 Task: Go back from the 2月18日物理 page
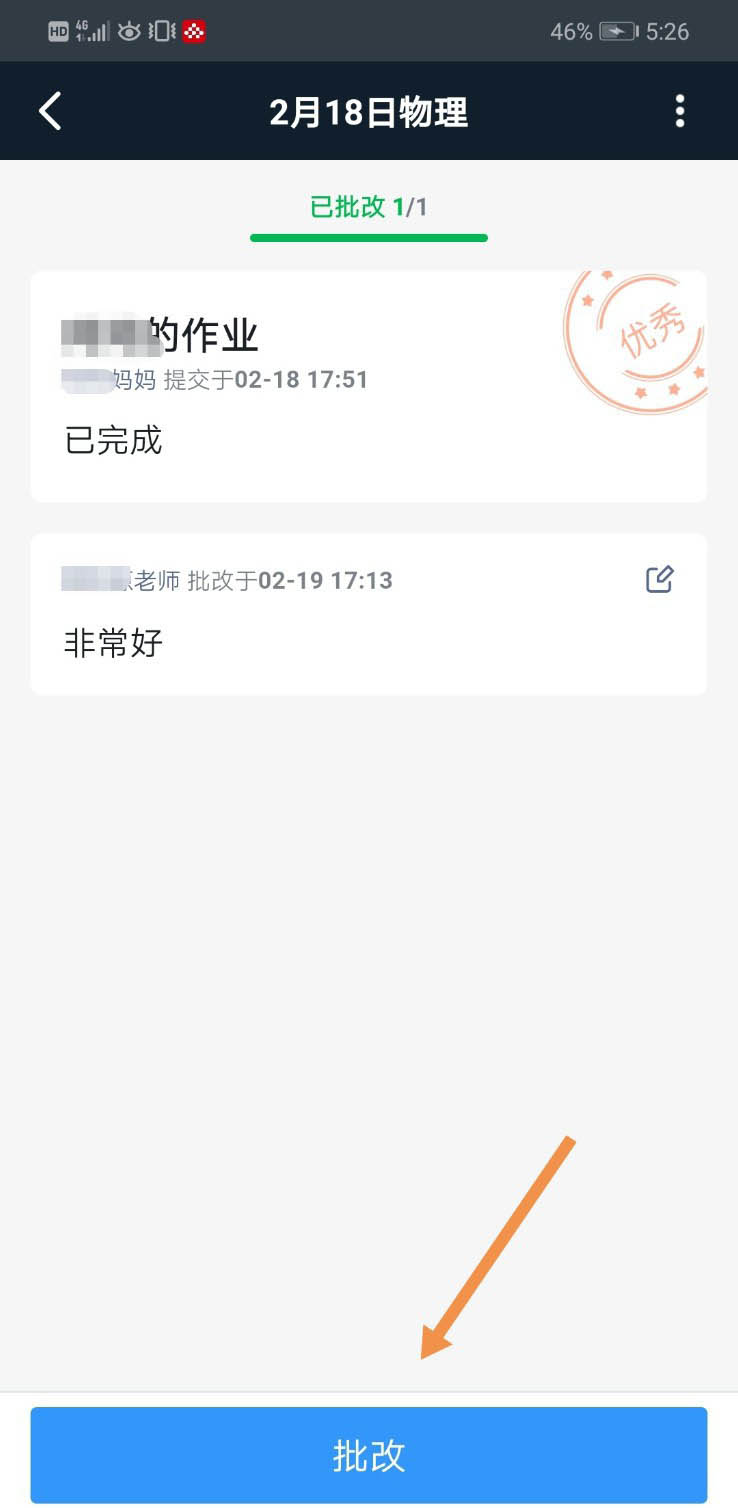tap(50, 111)
